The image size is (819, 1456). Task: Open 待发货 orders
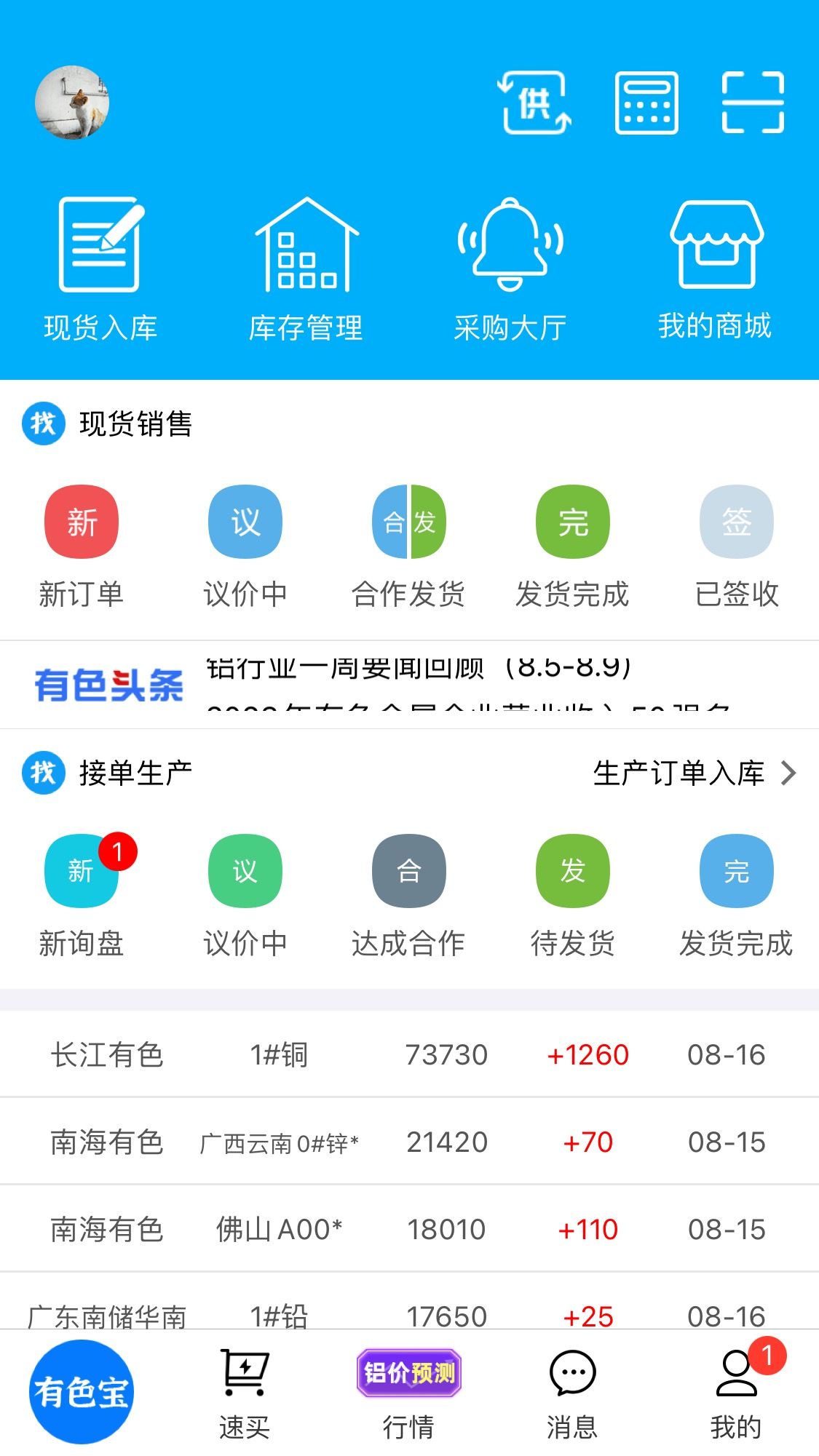pos(573,896)
